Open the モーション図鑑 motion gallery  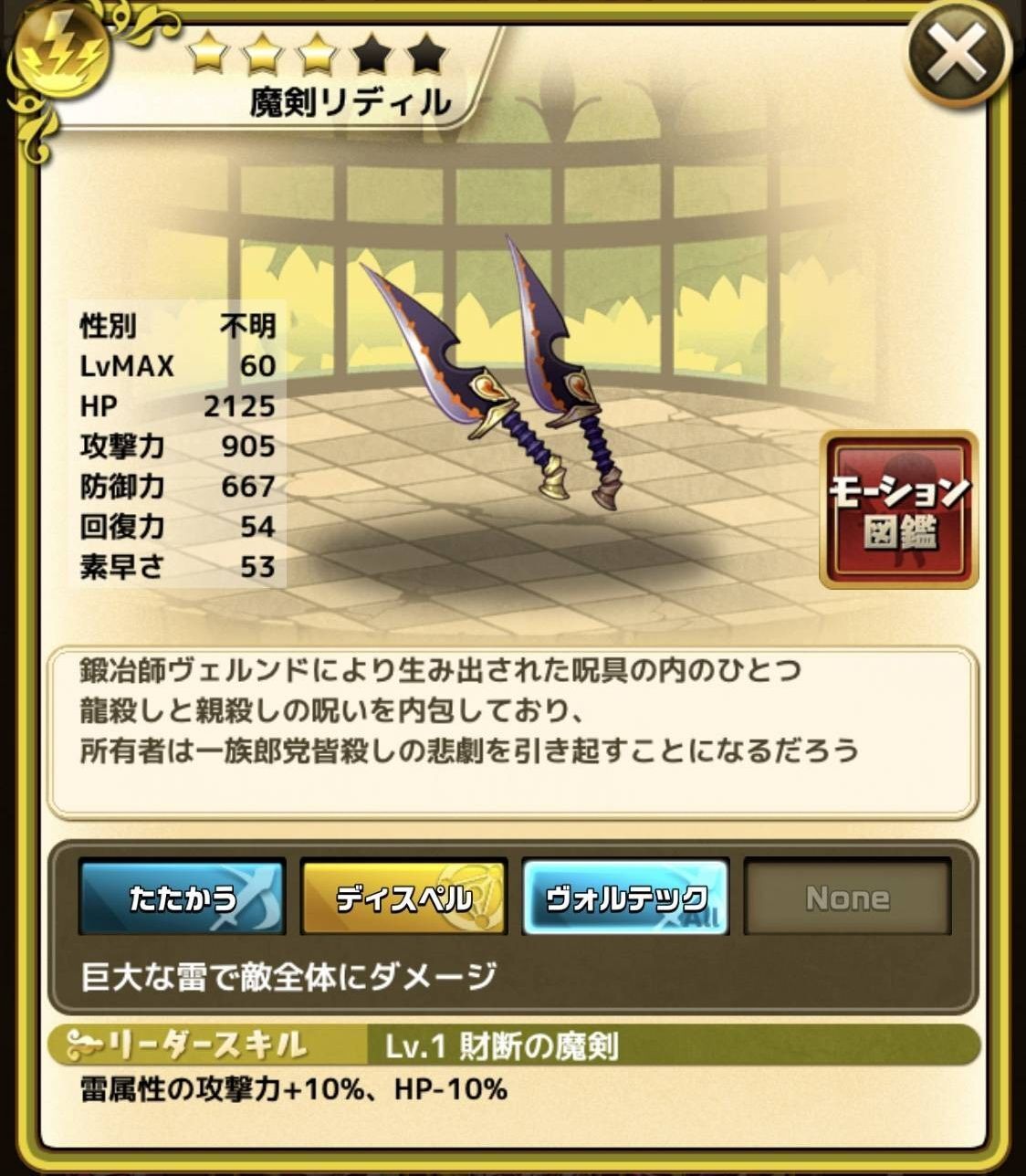point(898,509)
